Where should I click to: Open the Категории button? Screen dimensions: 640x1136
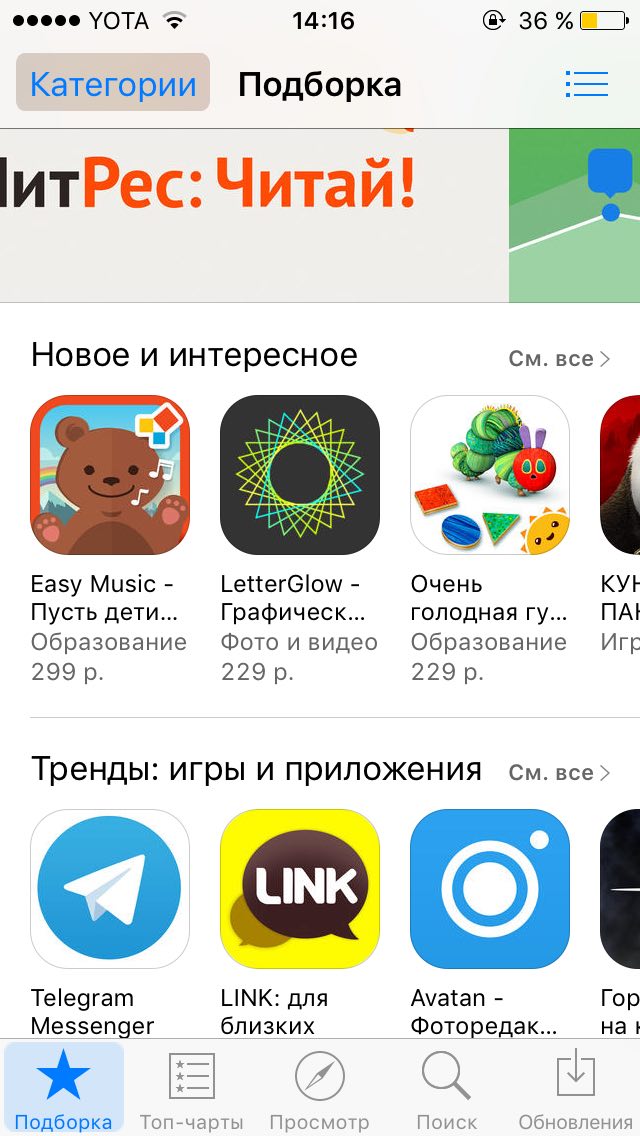click(x=113, y=84)
